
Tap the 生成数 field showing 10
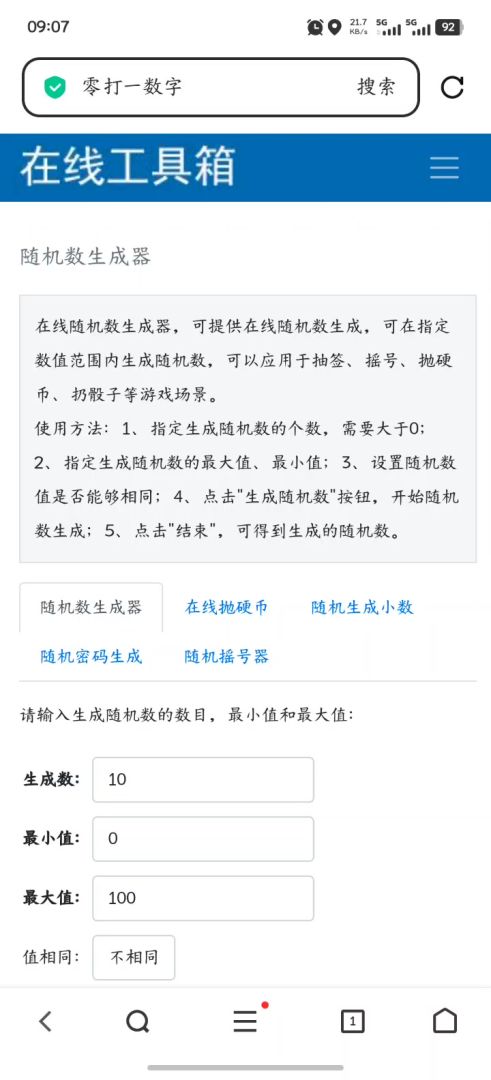pos(203,780)
